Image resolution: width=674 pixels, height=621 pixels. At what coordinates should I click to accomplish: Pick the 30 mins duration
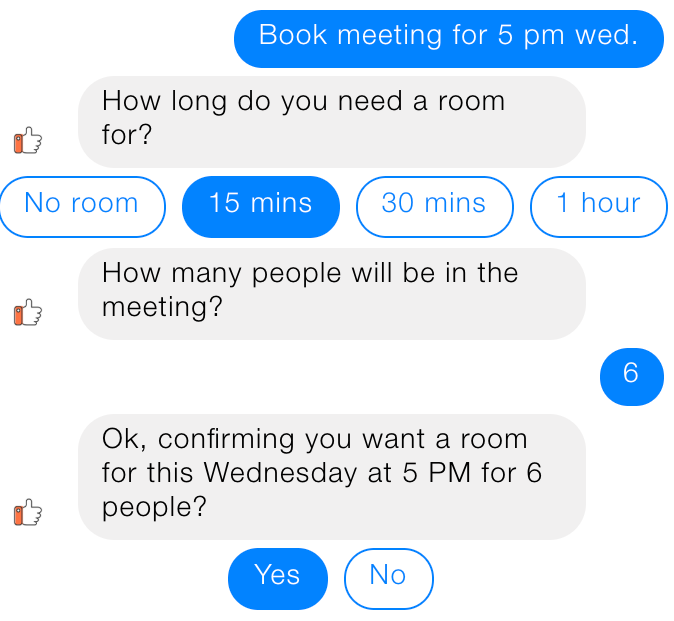[x=434, y=206]
